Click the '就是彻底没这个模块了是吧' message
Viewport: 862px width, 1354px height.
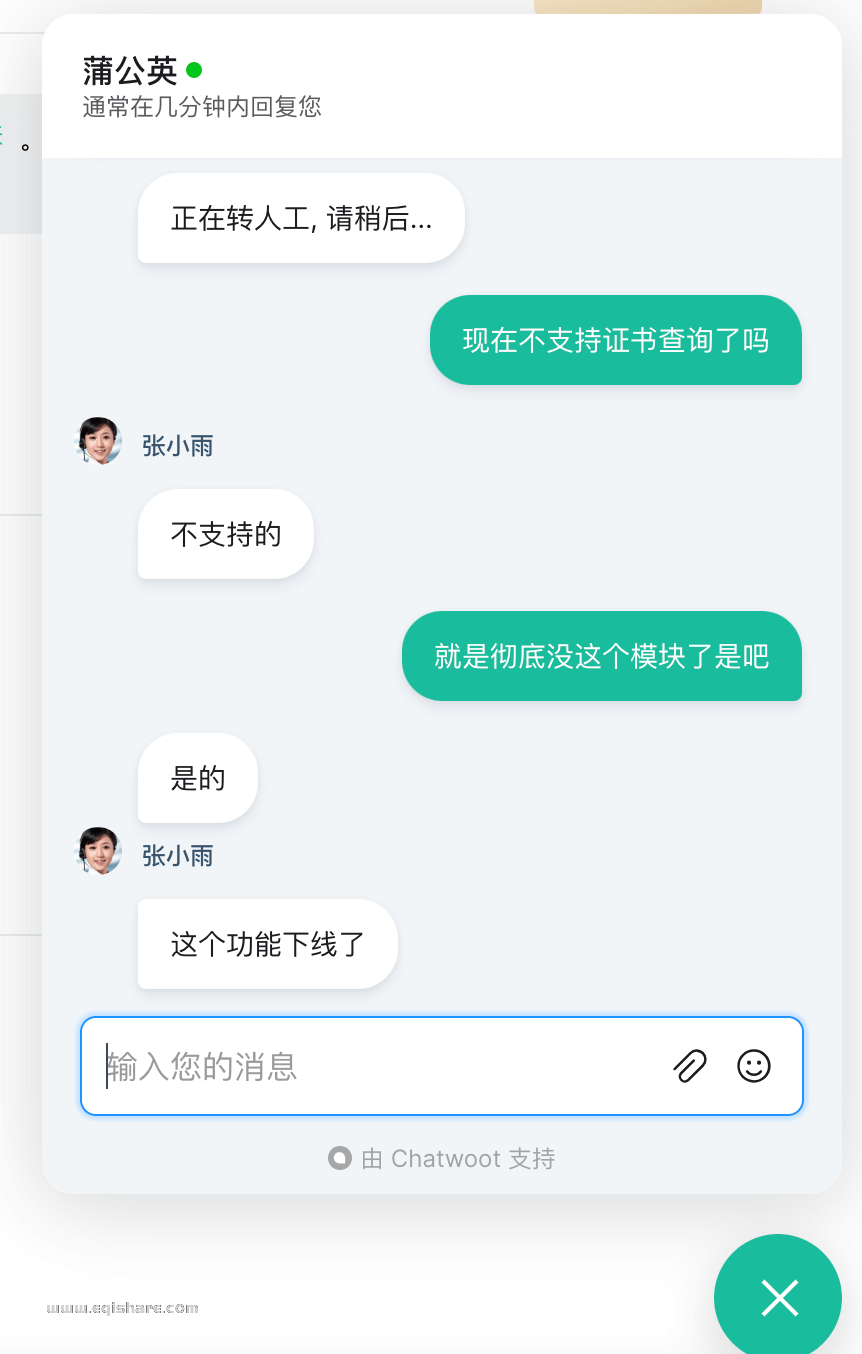pyautogui.click(x=602, y=657)
